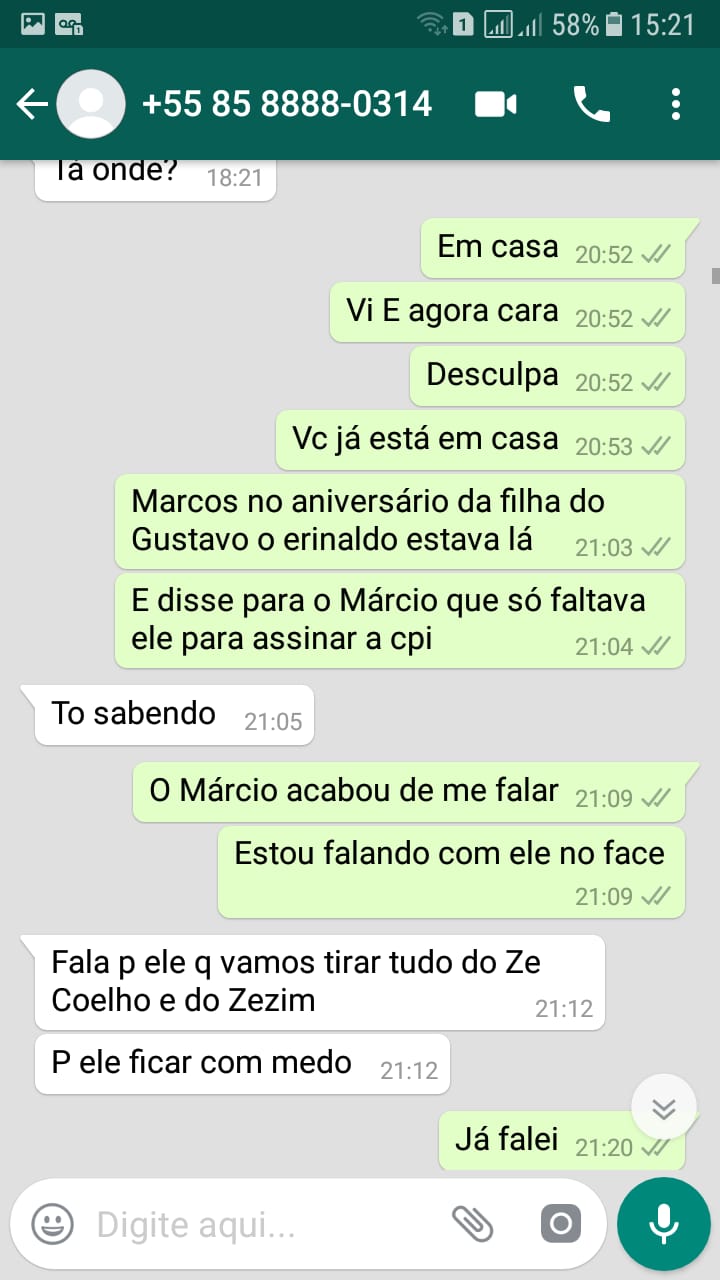Go back to the chats list
This screenshot has height=1280, width=720.
click(32, 104)
